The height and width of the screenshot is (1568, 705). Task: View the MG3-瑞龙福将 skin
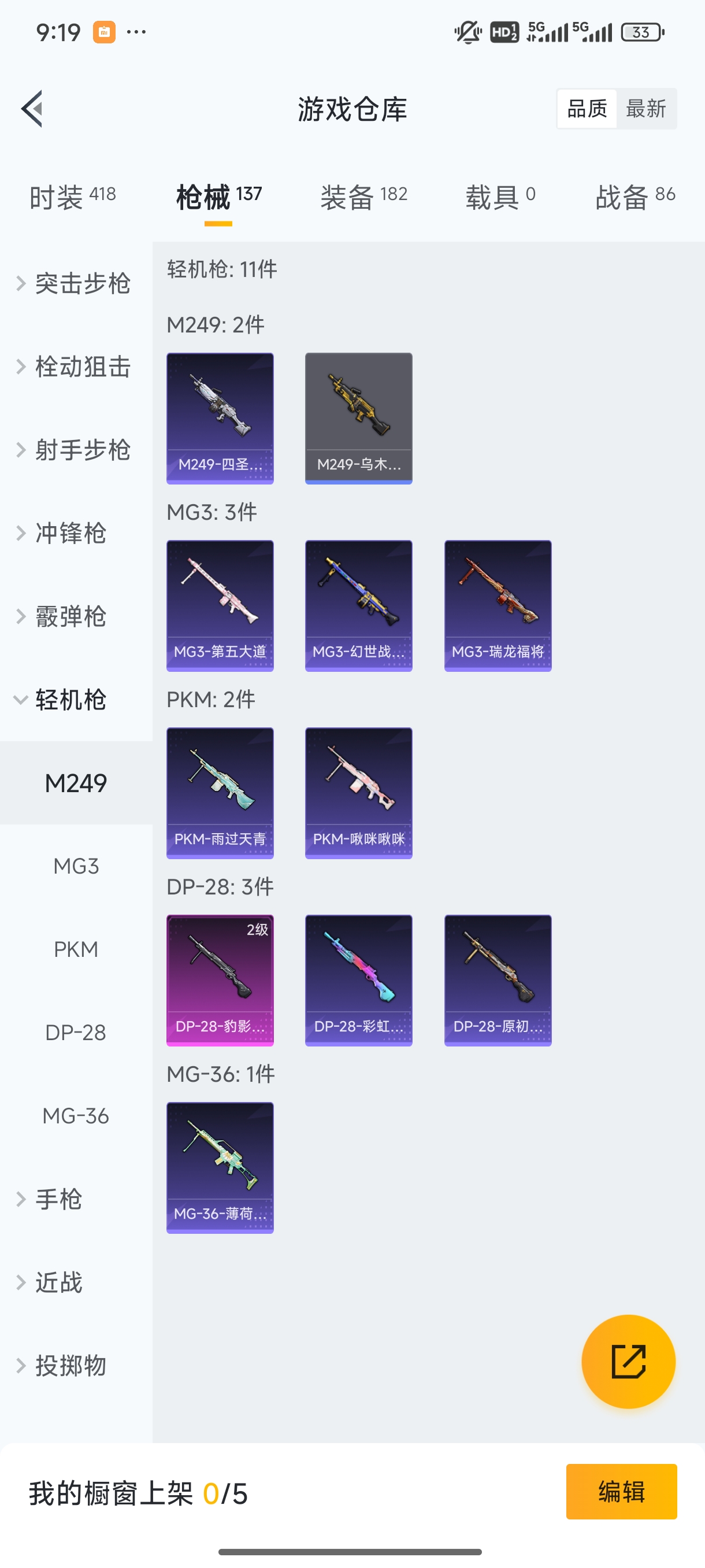coord(498,606)
